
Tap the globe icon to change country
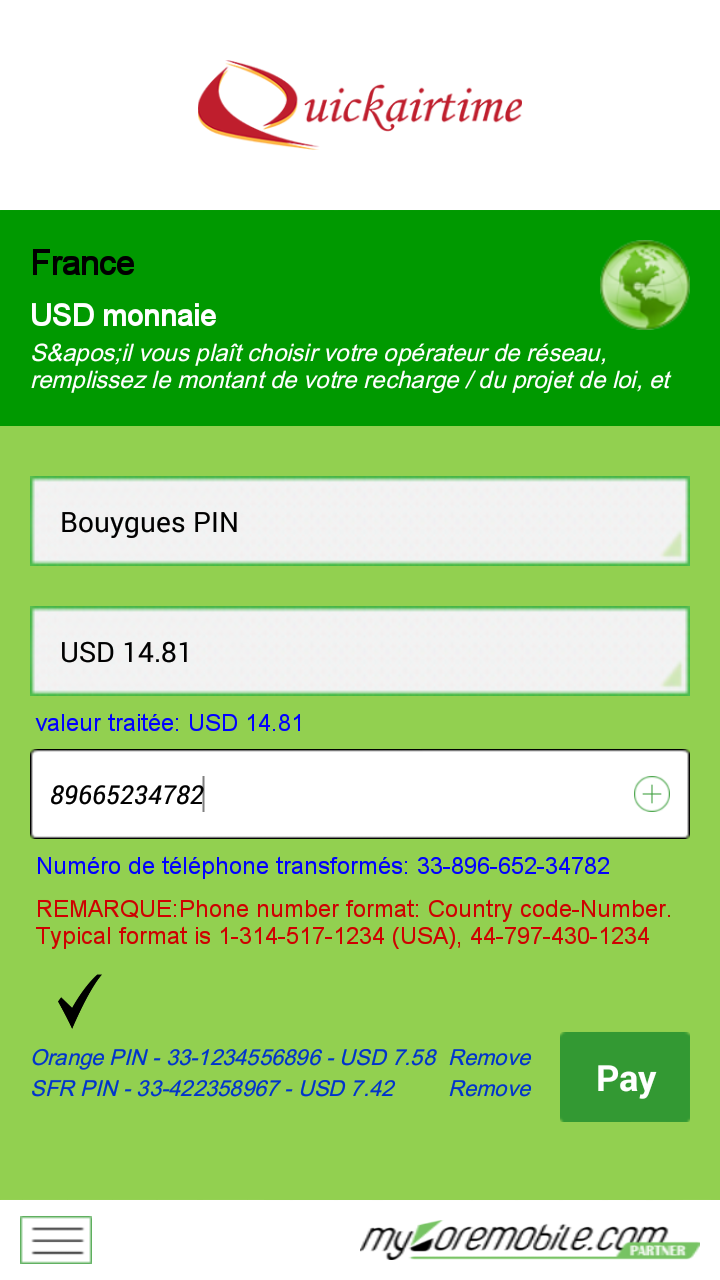pos(645,285)
